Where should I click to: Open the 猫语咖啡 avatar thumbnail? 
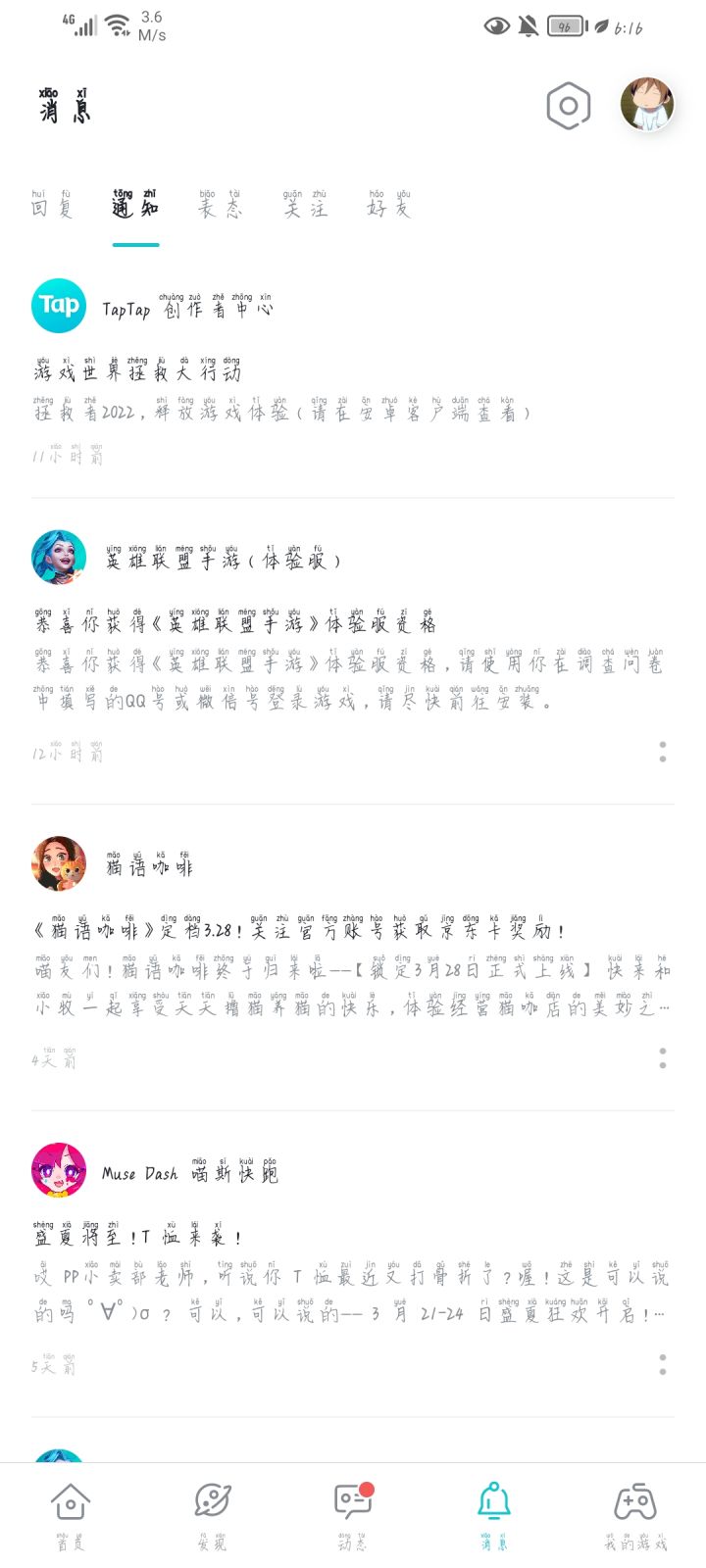pyautogui.click(x=58, y=863)
